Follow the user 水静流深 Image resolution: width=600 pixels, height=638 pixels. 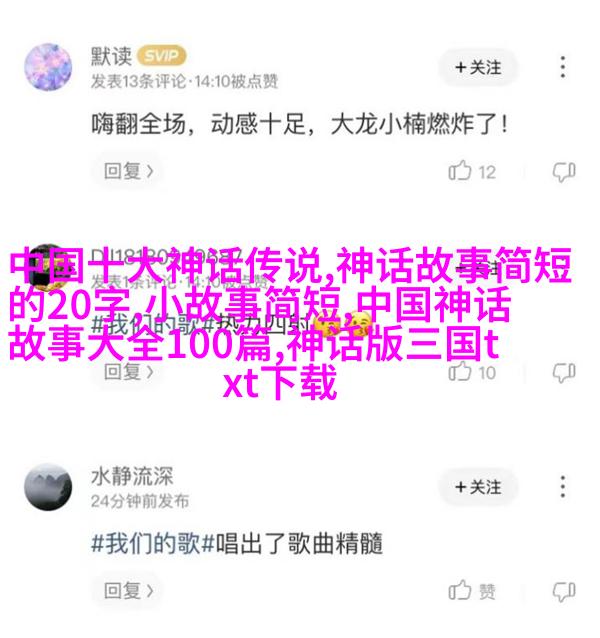tap(476, 487)
